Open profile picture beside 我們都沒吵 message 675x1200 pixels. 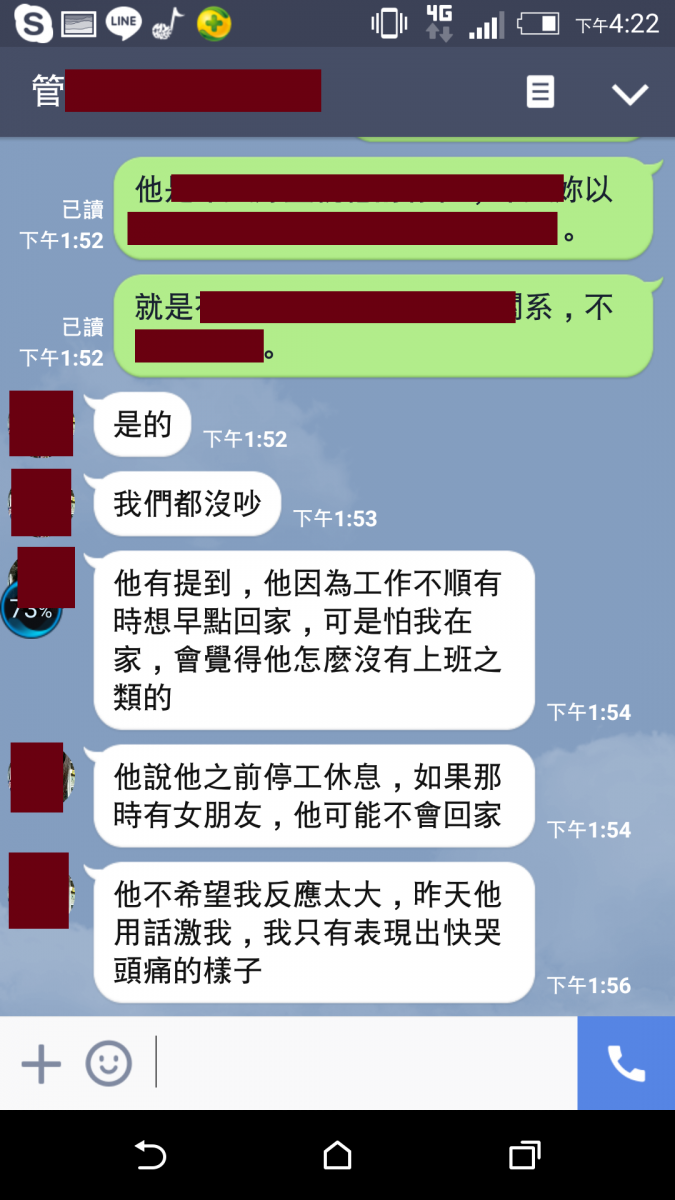pyautogui.click(x=41, y=502)
